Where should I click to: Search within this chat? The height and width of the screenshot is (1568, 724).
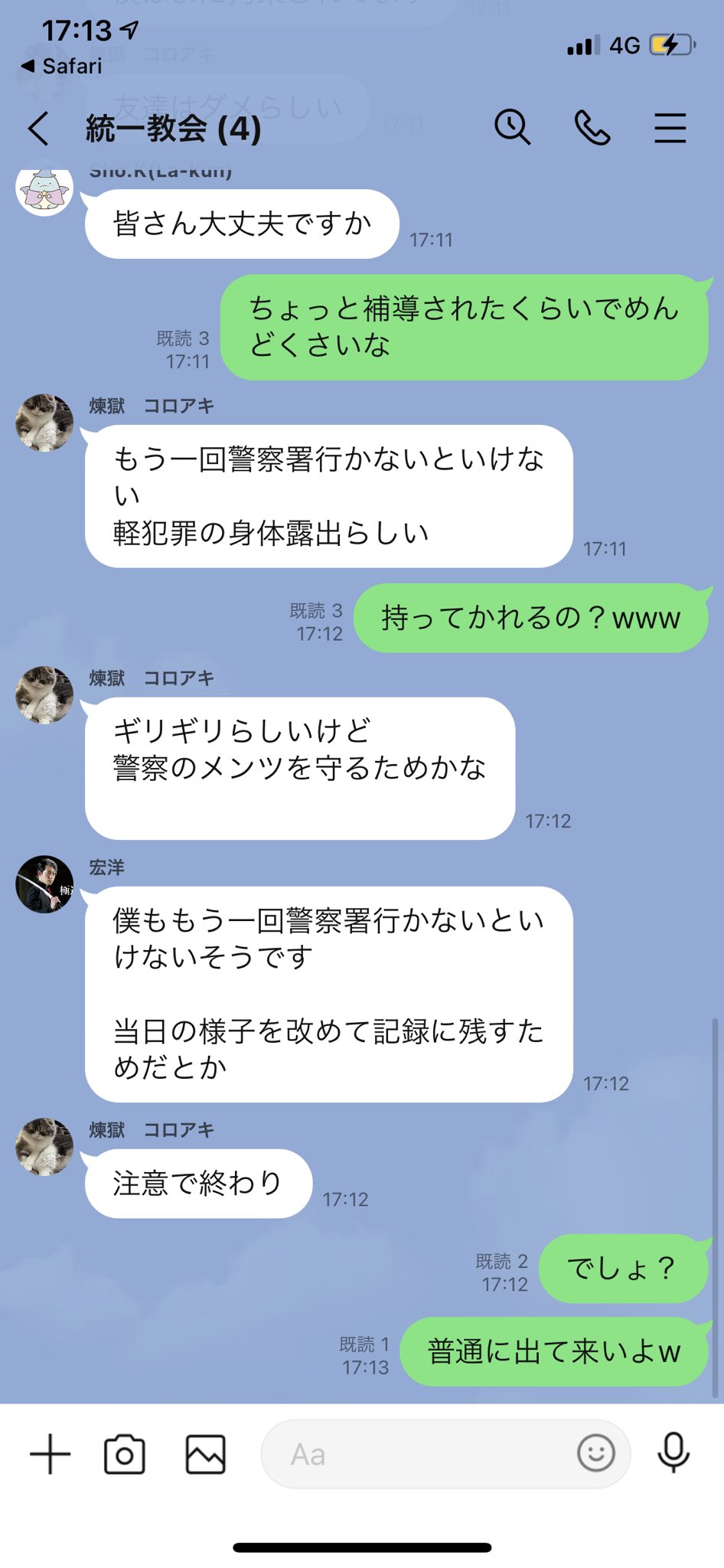[x=512, y=126]
